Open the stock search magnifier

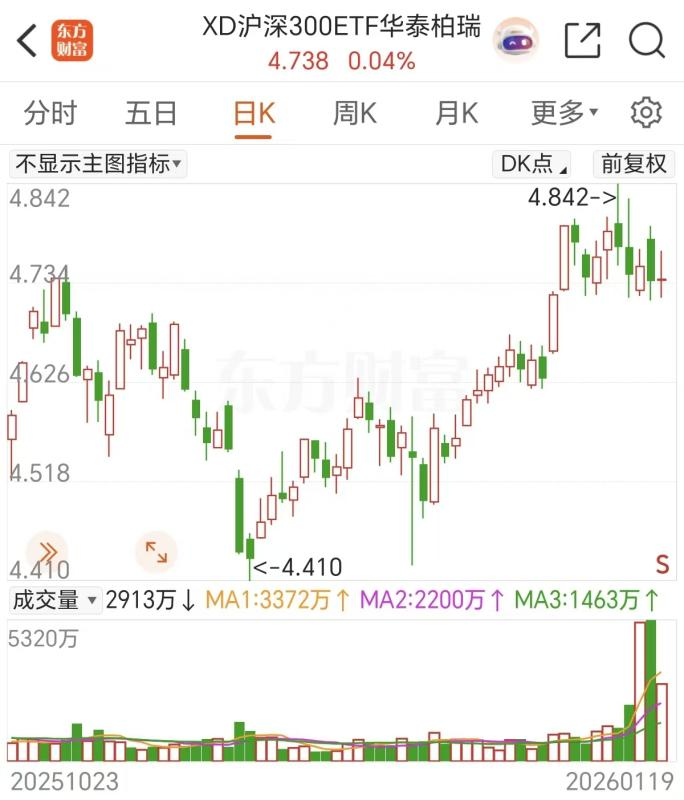pos(647,40)
